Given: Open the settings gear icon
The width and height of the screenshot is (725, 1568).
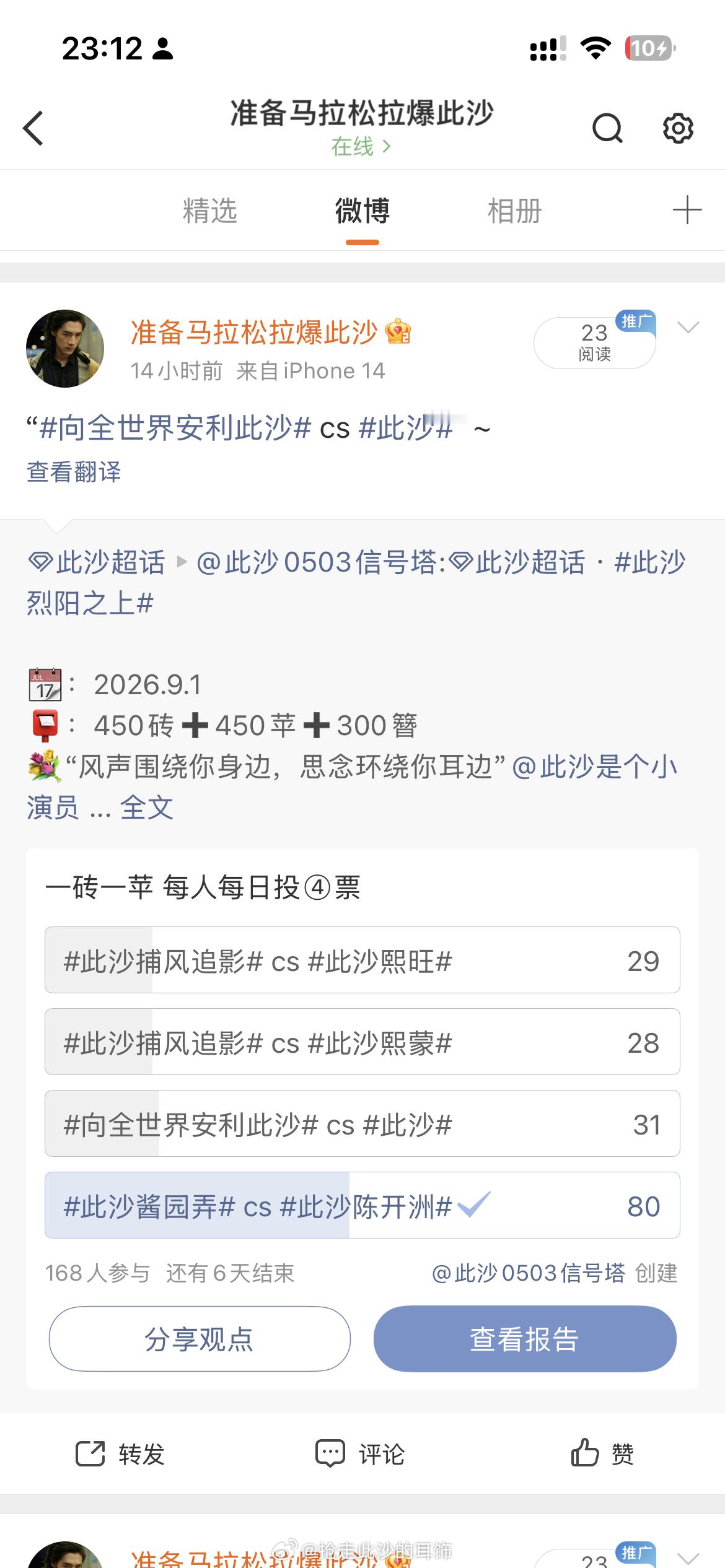Looking at the screenshot, I should click(678, 128).
